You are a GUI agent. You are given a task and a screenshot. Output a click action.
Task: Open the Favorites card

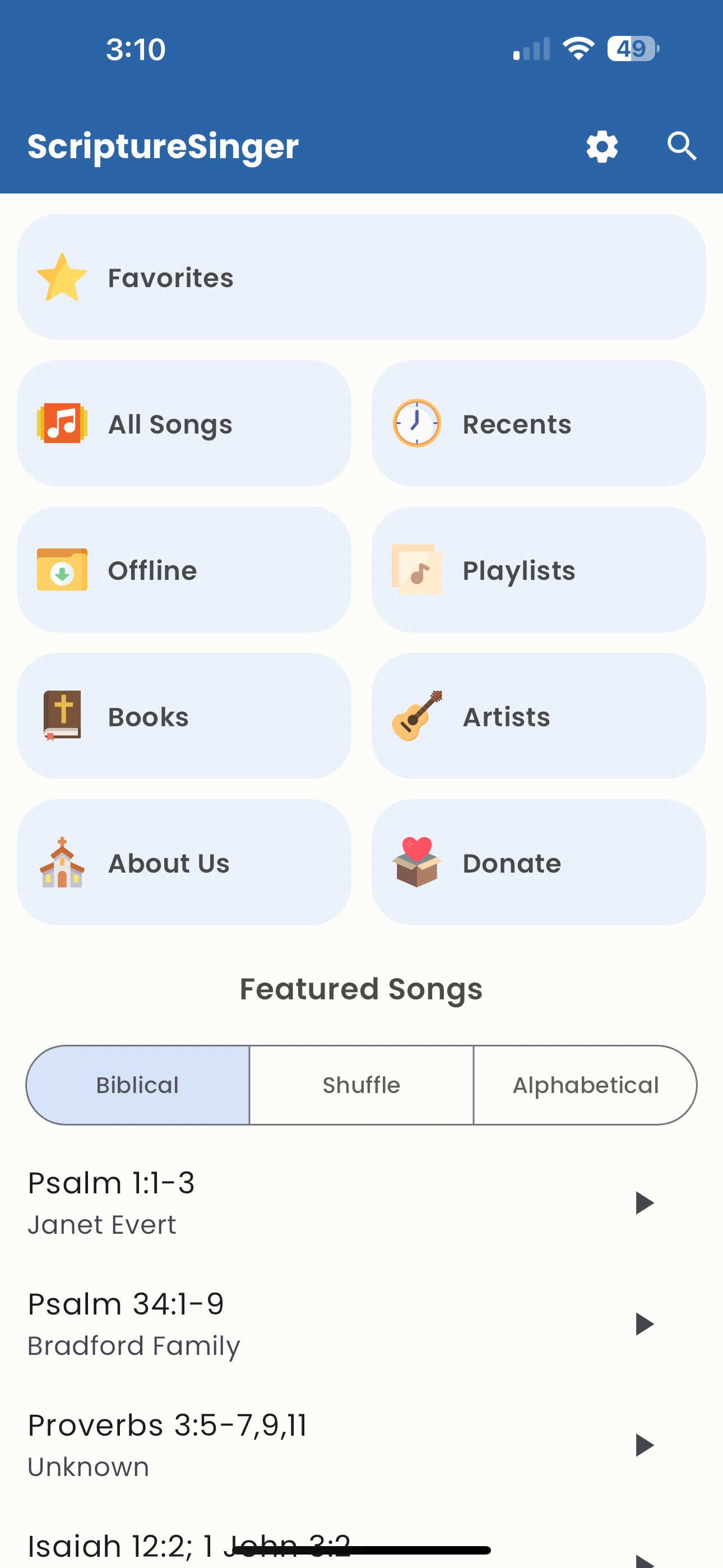(x=361, y=277)
